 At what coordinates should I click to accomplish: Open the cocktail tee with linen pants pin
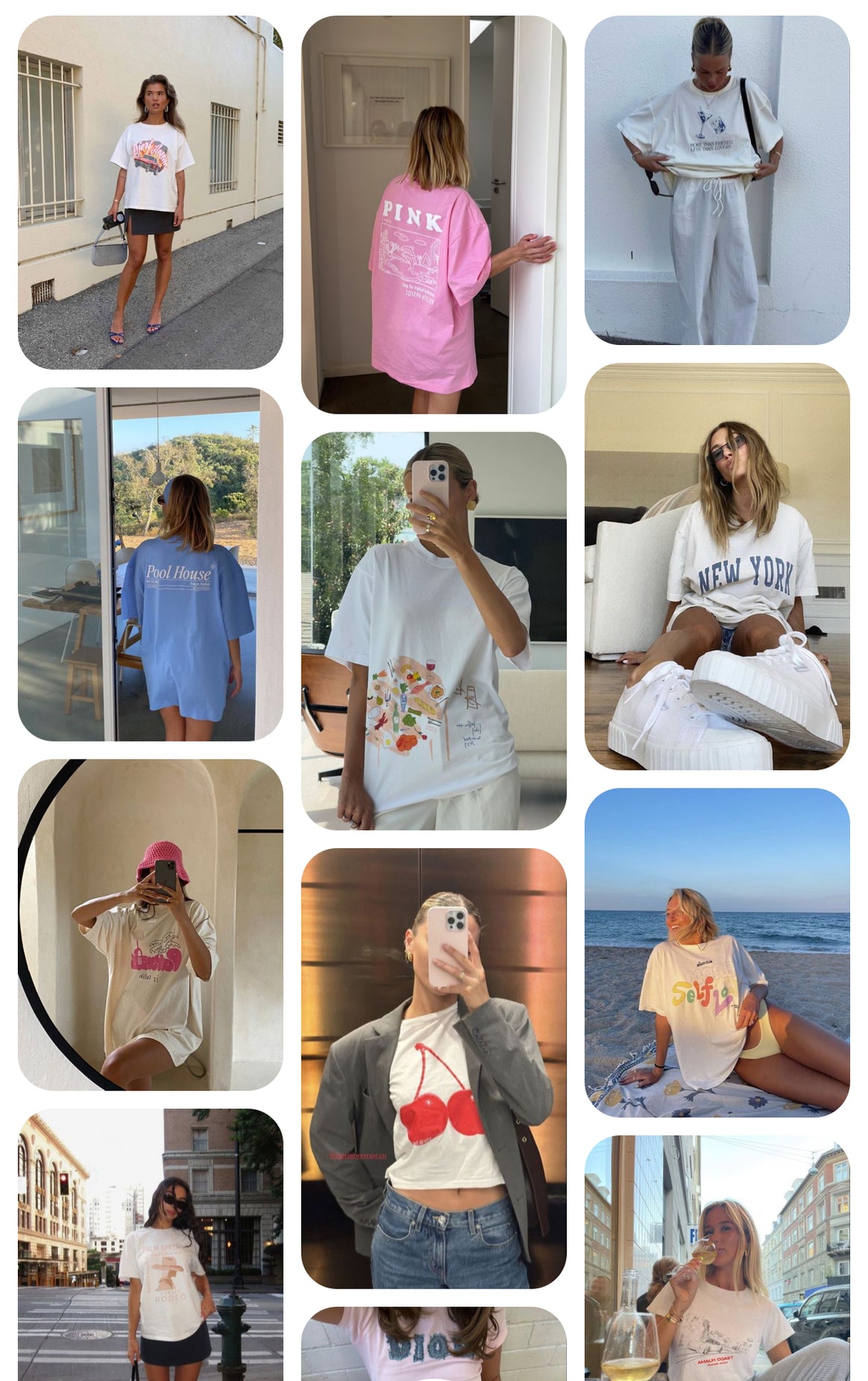tap(717, 180)
